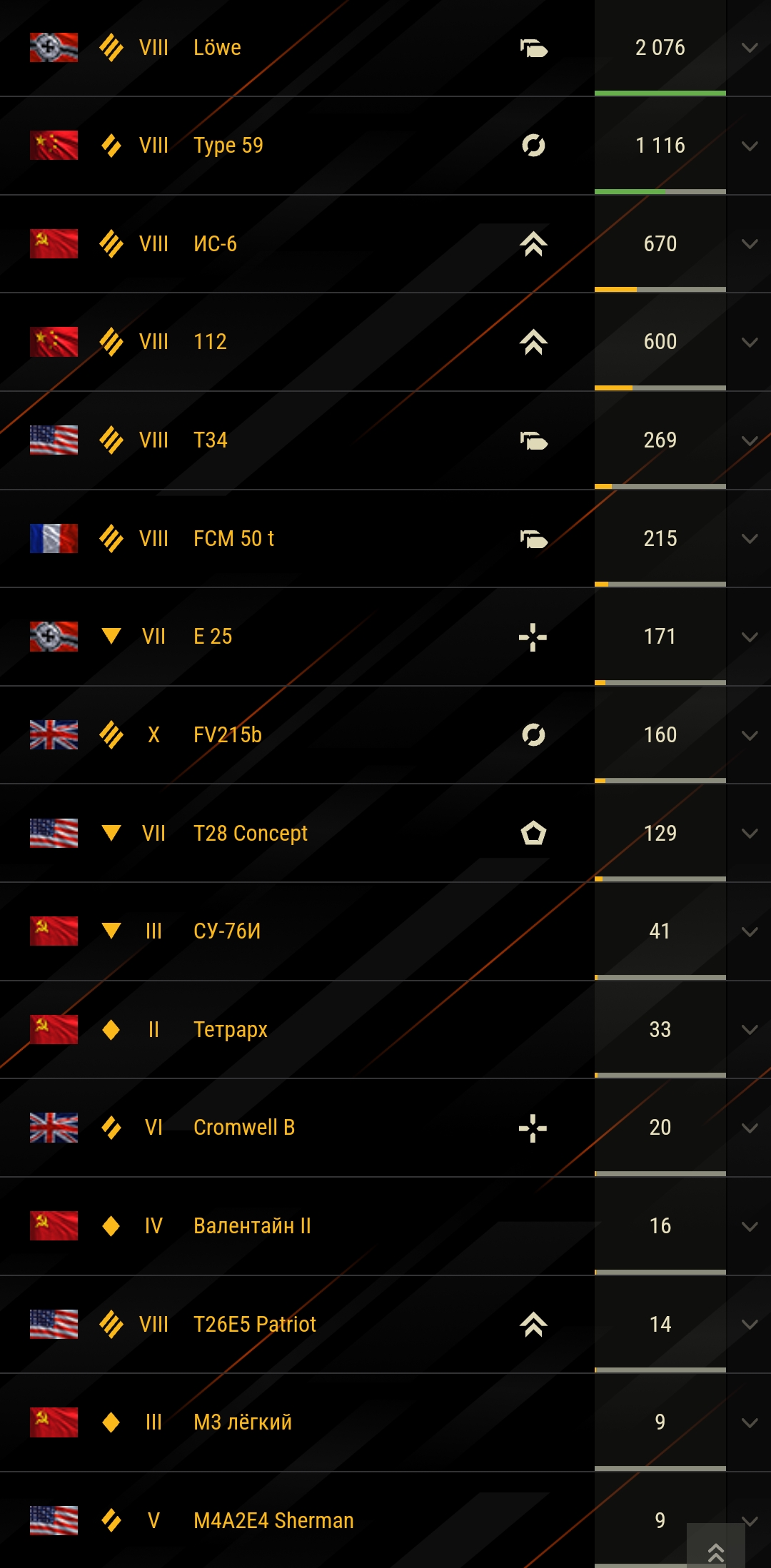Expand the T26E5 Patriot row

click(x=749, y=1325)
